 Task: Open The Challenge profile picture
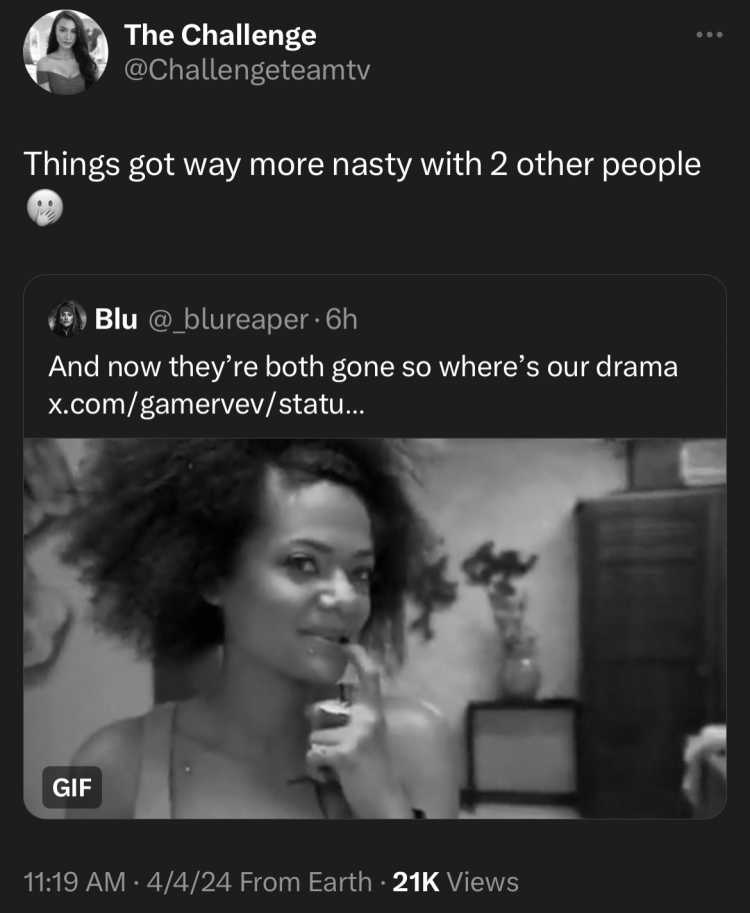[65, 52]
